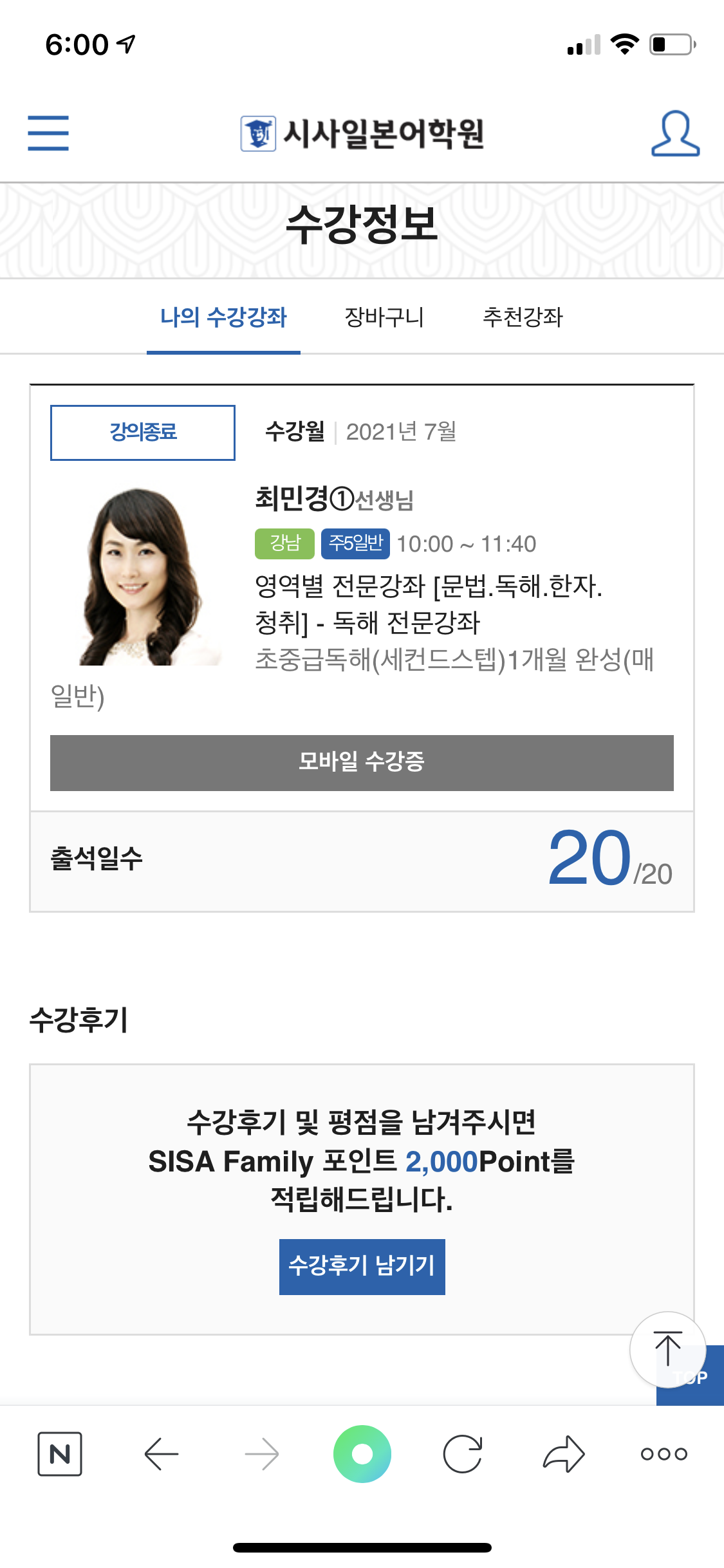Tap the green home circle icon
724x1568 pixels.
pyautogui.click(x=362, y=1453)
